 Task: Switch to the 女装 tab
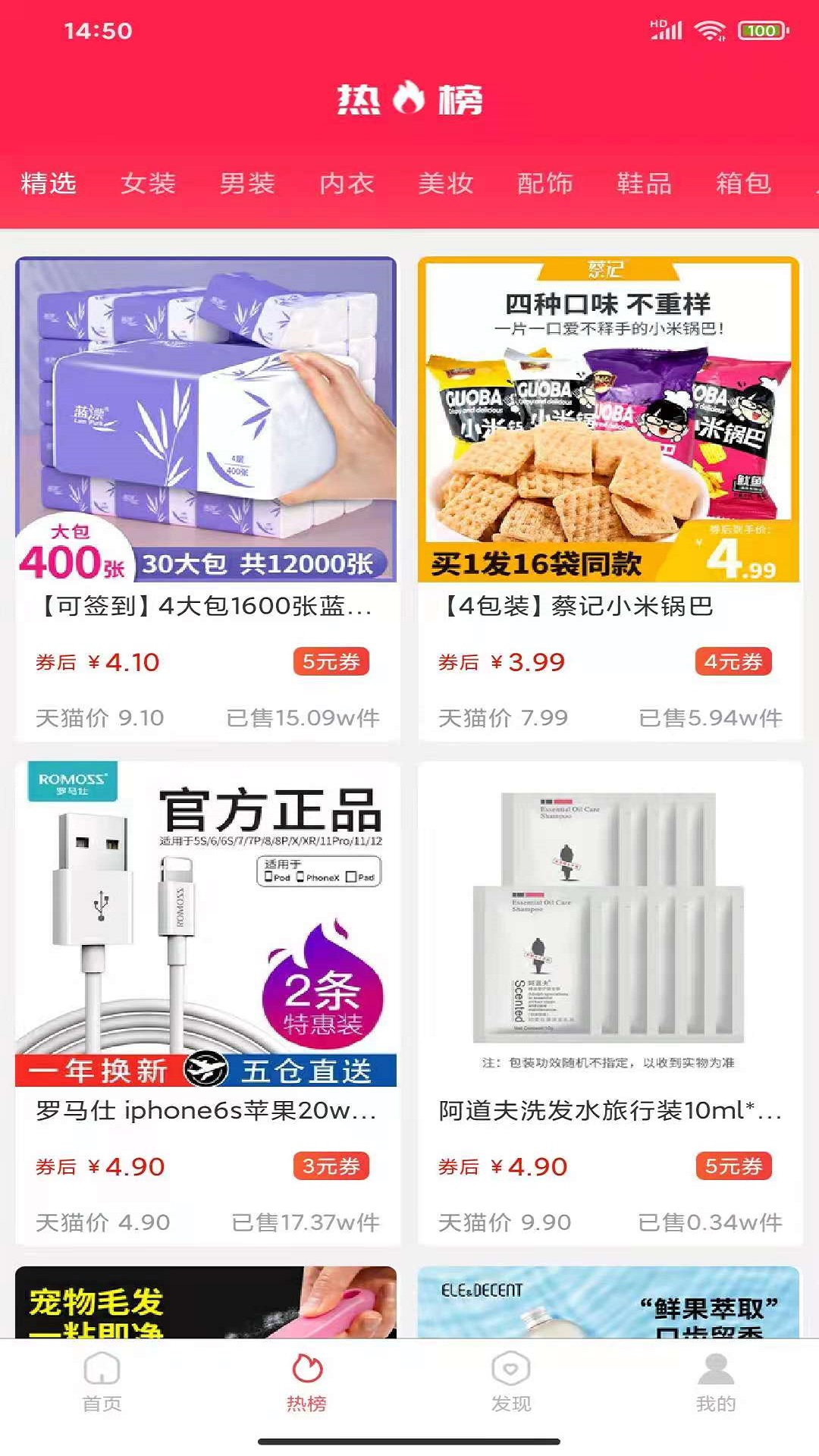pyautogui.click(x=148, y=184)
